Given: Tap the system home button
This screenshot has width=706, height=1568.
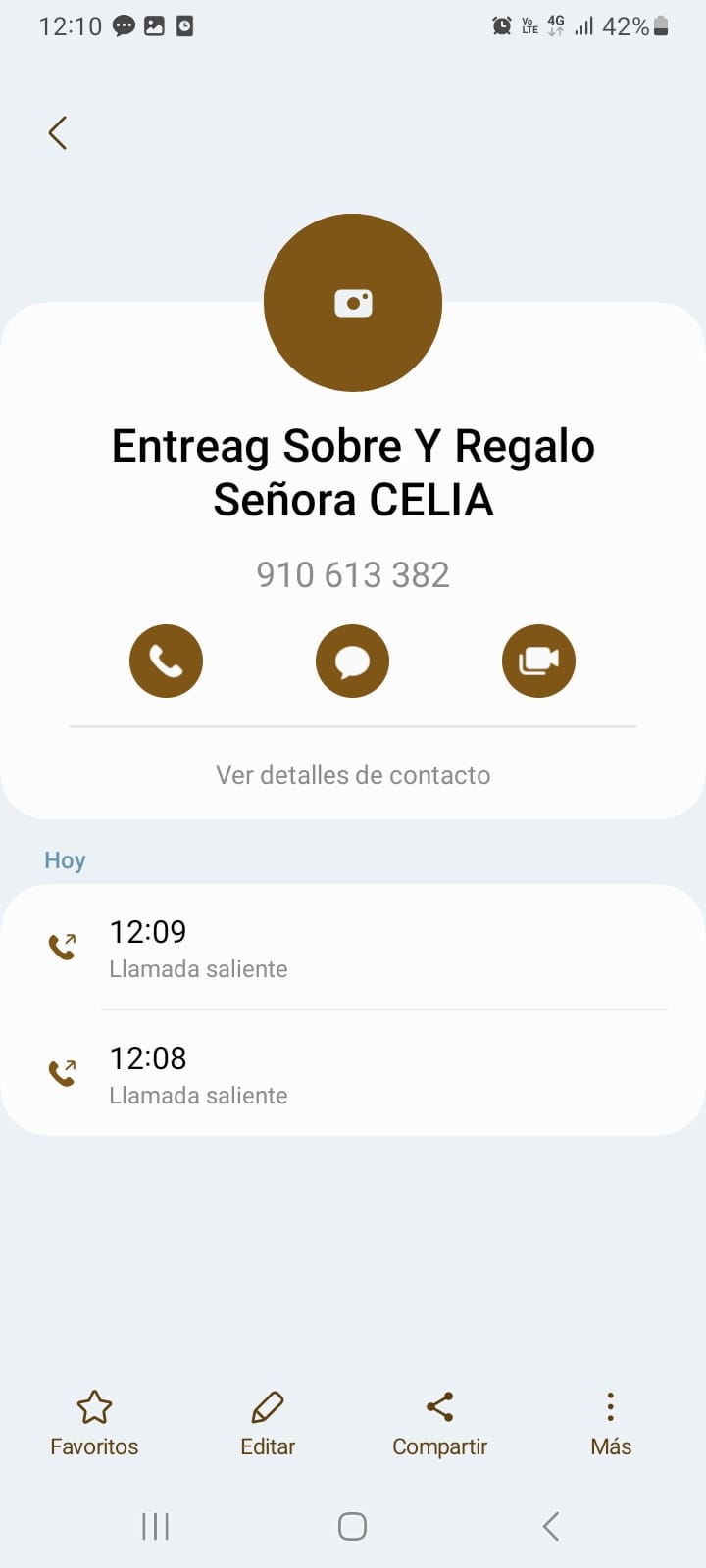Looking at the screenshot, I should pos(352,1526).
